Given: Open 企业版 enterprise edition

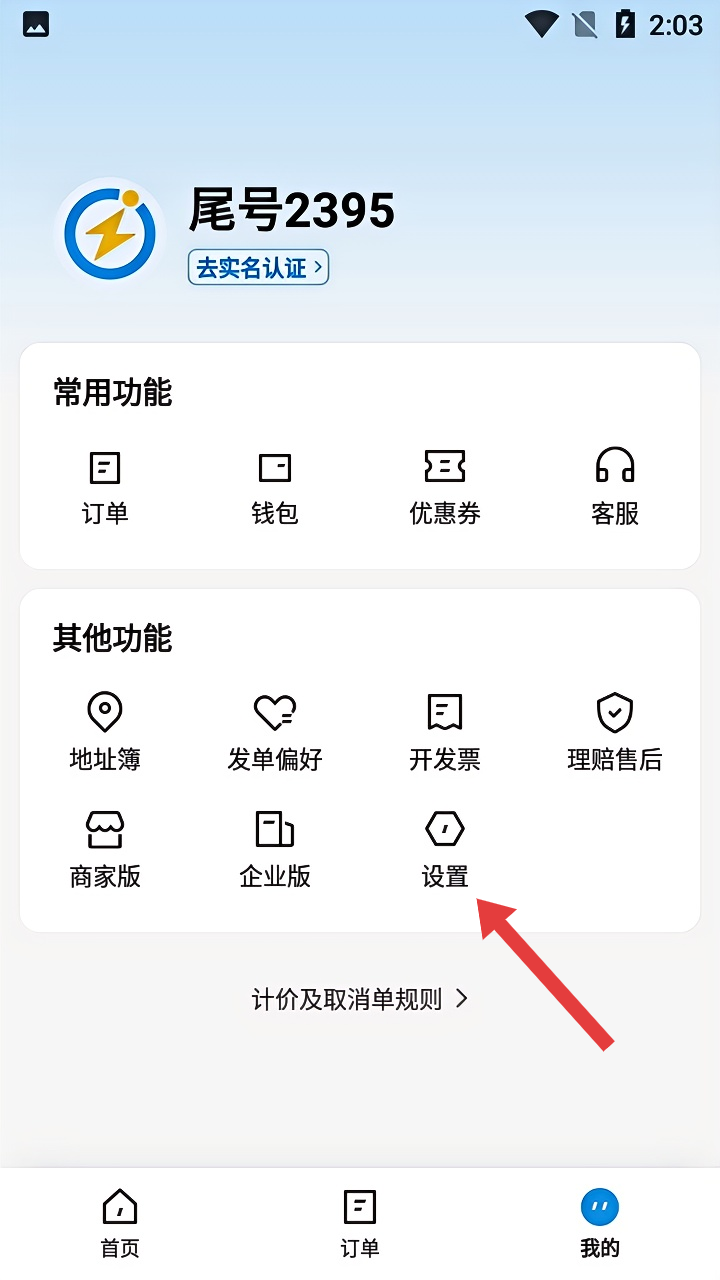Looking at the screenshot, I should click(275, 850).
